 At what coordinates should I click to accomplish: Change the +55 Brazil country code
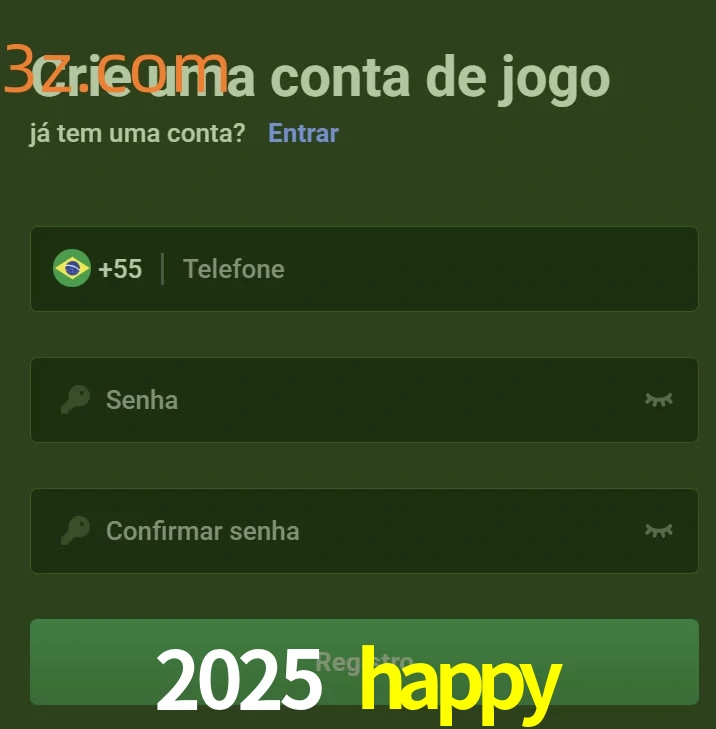click(x=98, y=269)
